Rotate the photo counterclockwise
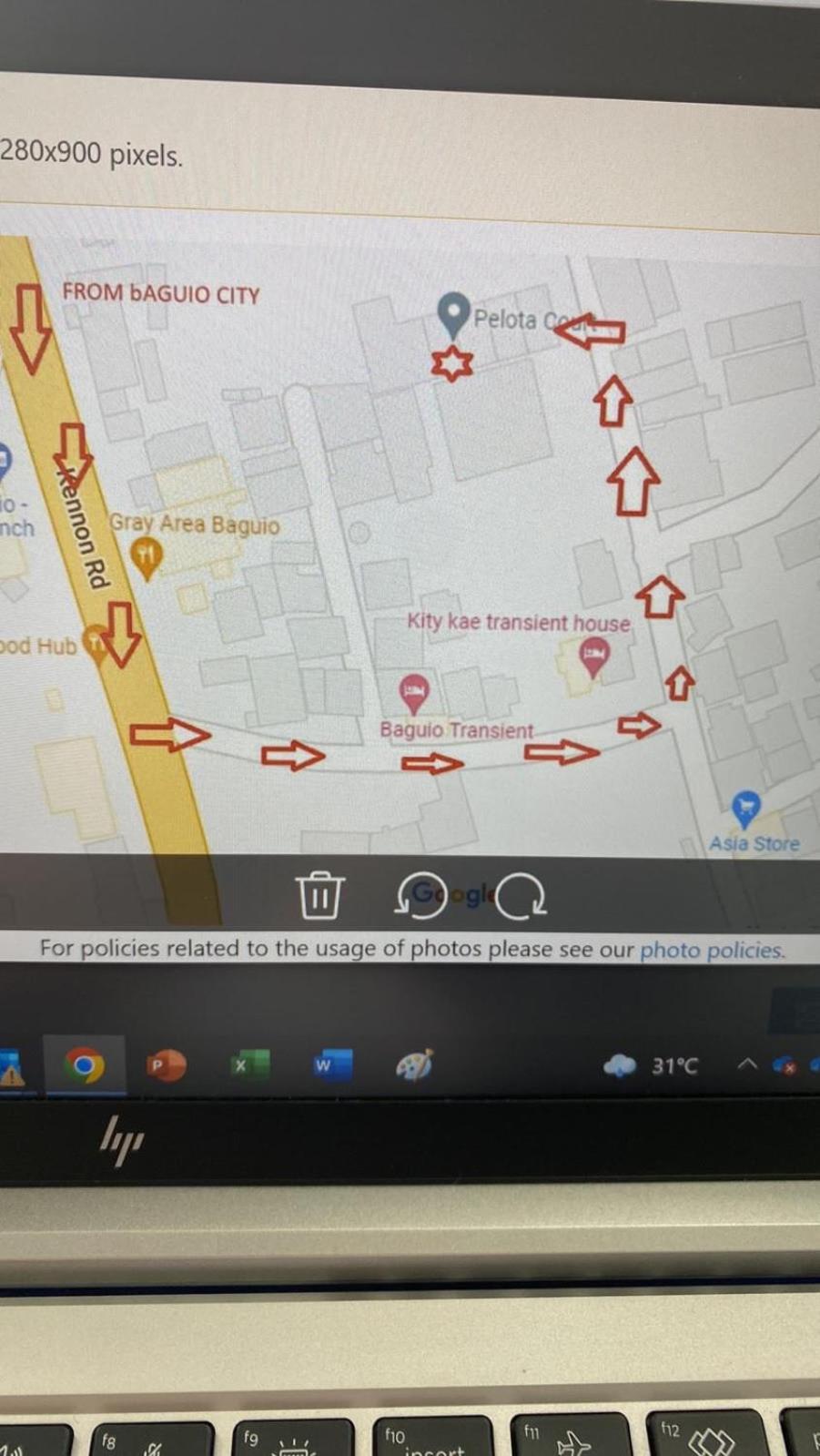820x1456 pixels. [x=420, y=894]
